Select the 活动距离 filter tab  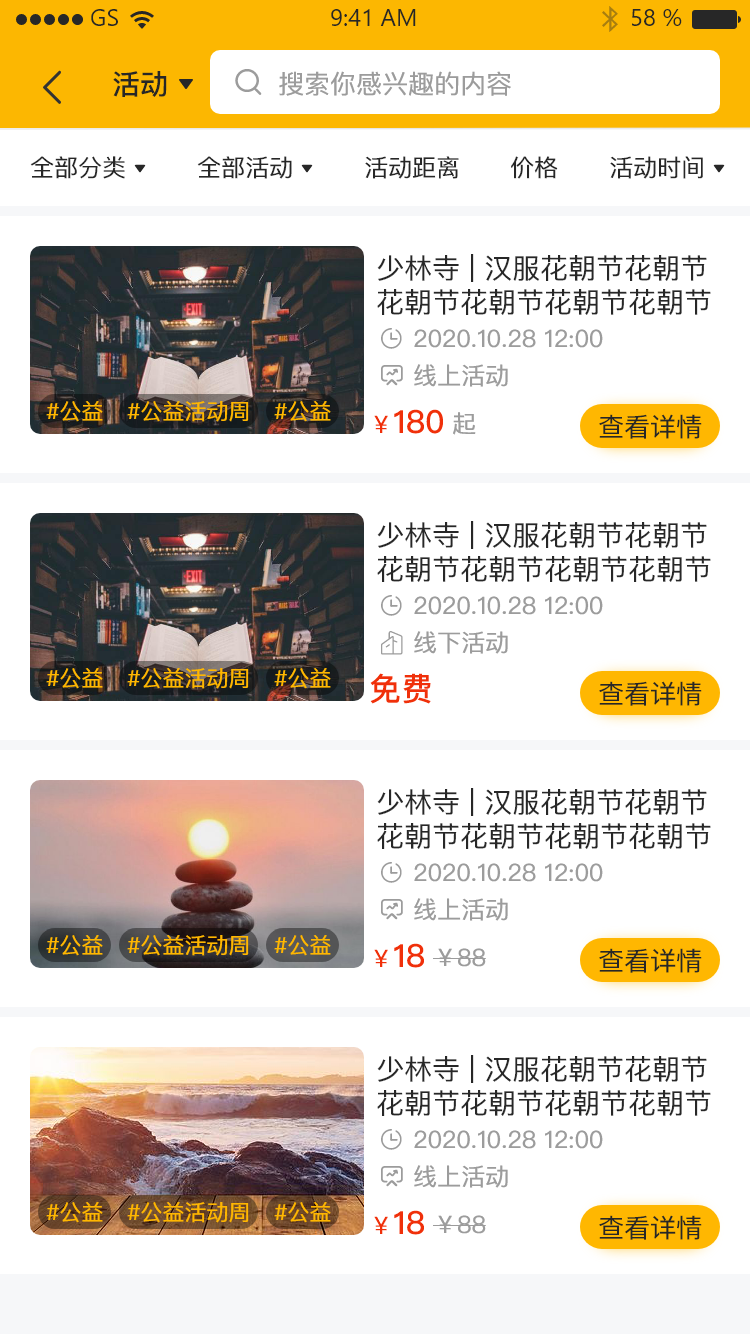(x=412, y=168)
